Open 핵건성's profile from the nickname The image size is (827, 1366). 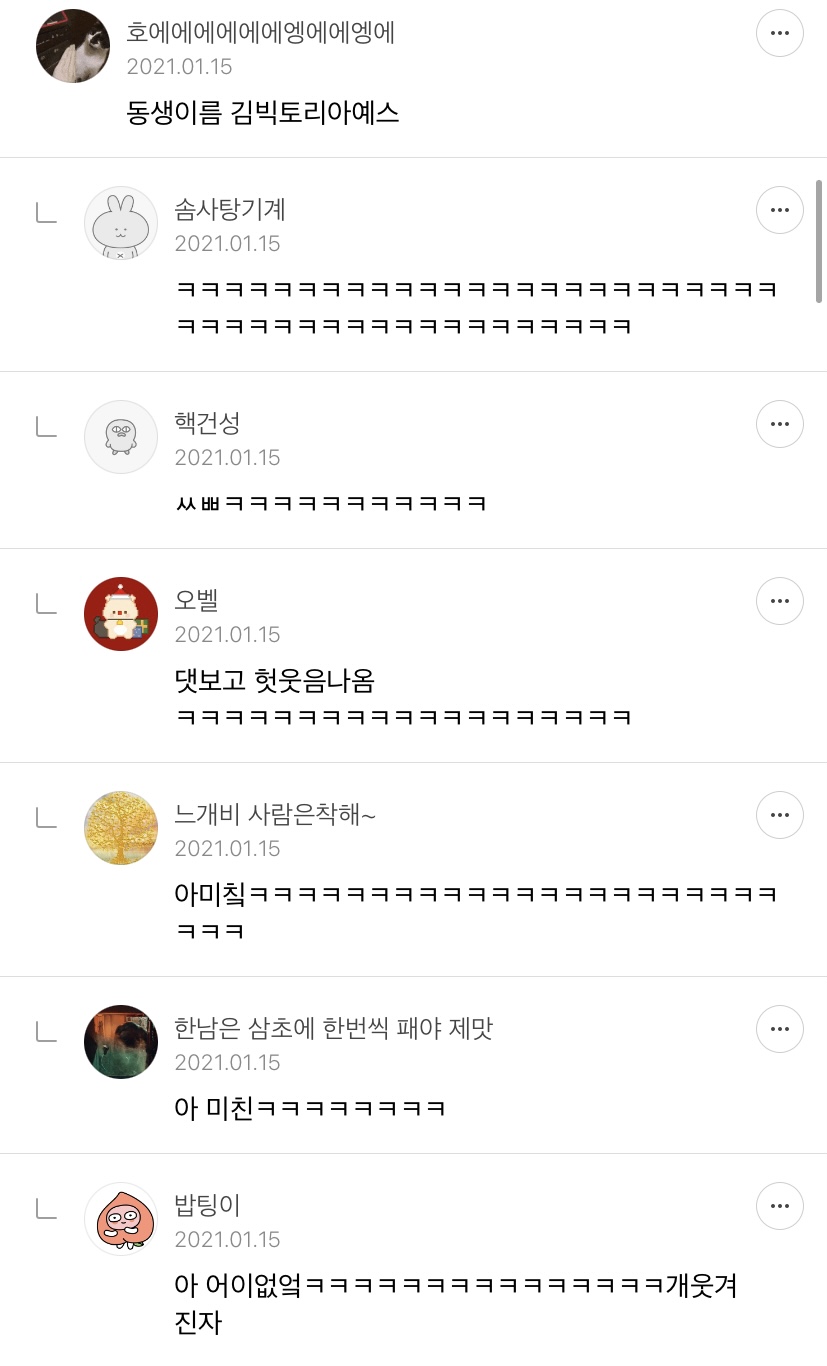click(x=207, y=423)
